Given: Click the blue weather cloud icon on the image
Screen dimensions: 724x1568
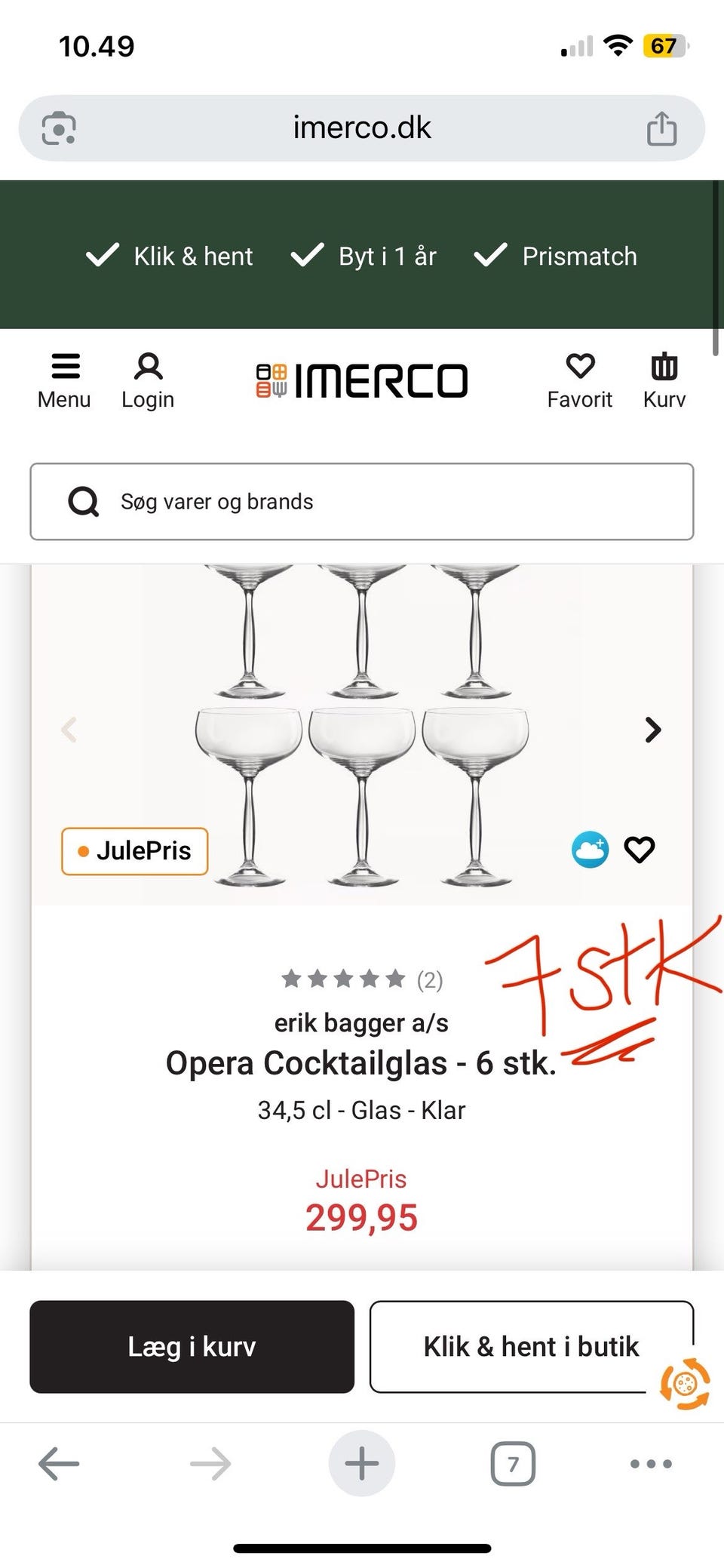Looking at the screenshot, I should [x=591, y=849].
